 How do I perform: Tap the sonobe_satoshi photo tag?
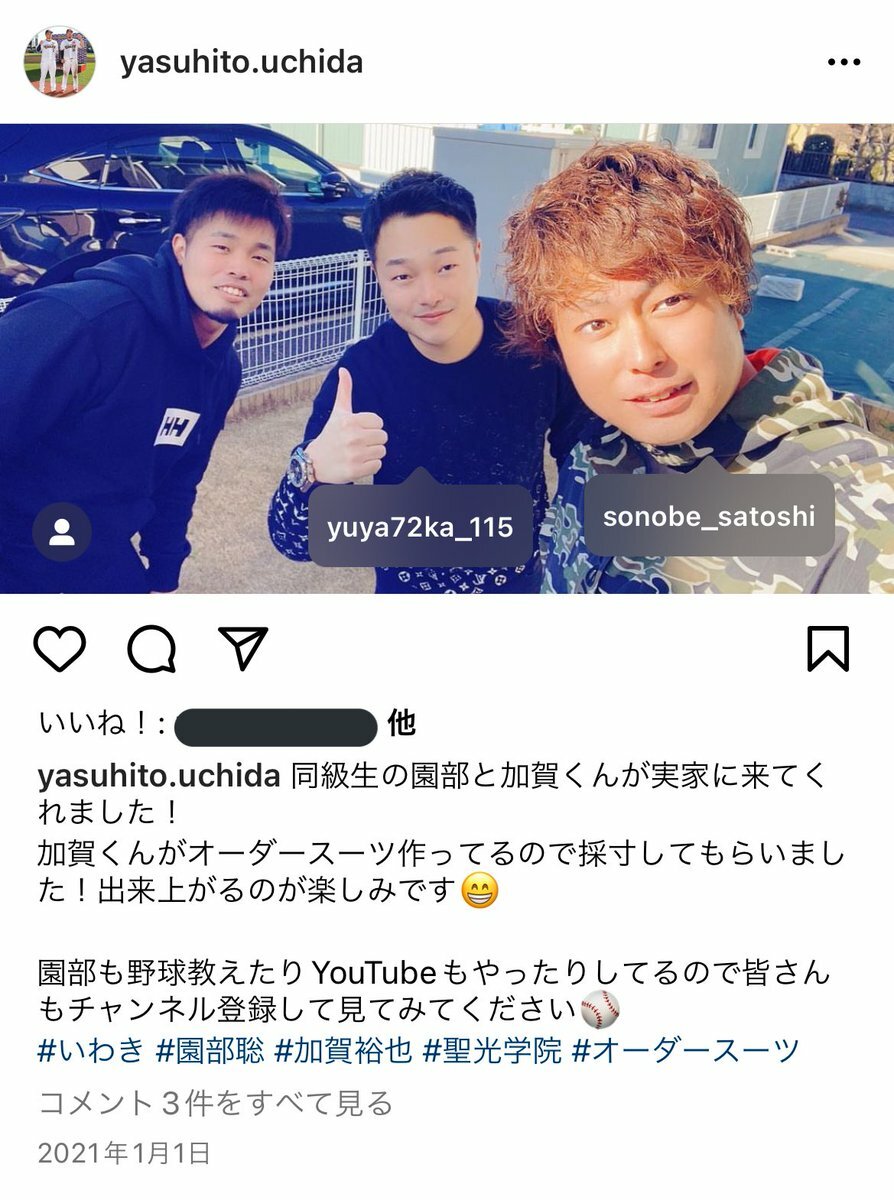pos(709,517)
